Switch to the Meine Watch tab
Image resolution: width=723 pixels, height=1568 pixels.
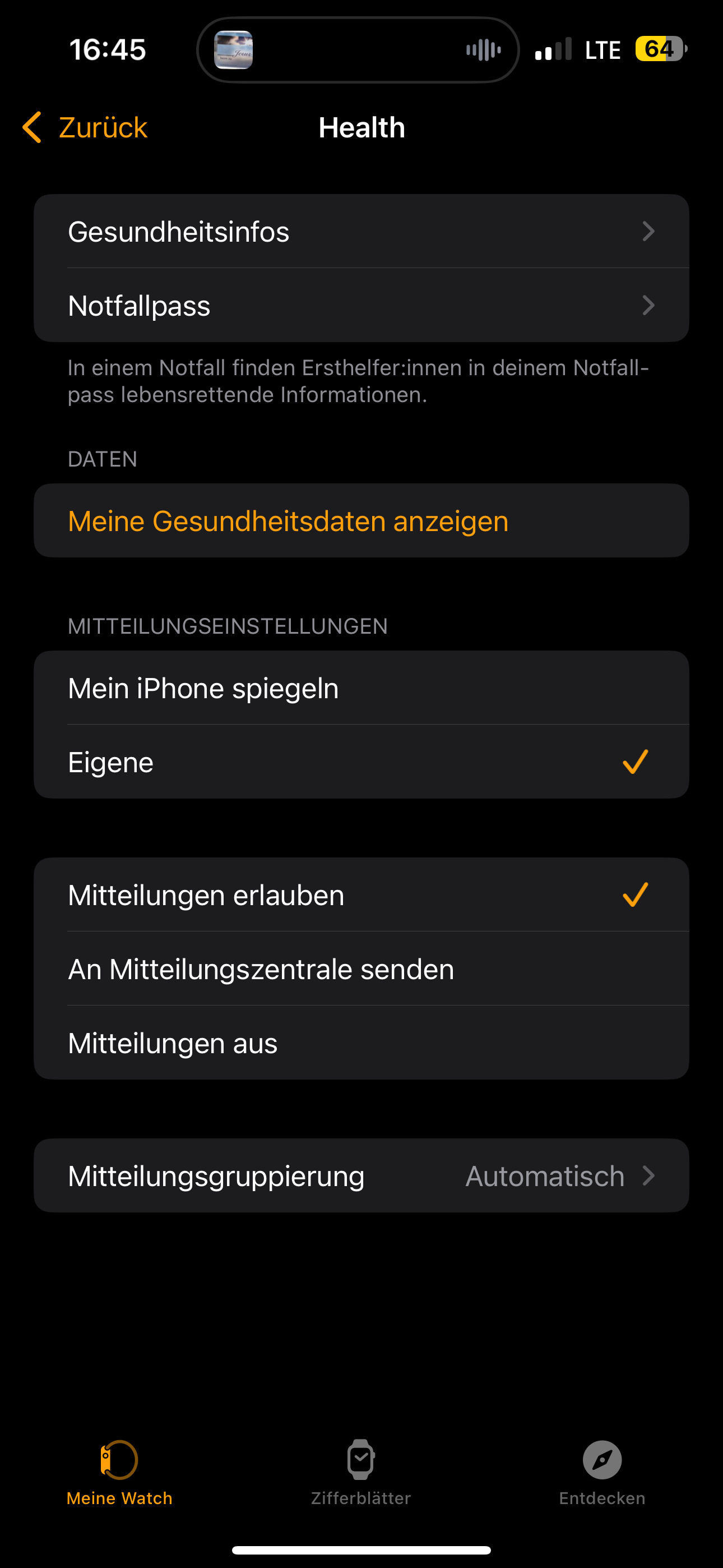point(119,1472)
